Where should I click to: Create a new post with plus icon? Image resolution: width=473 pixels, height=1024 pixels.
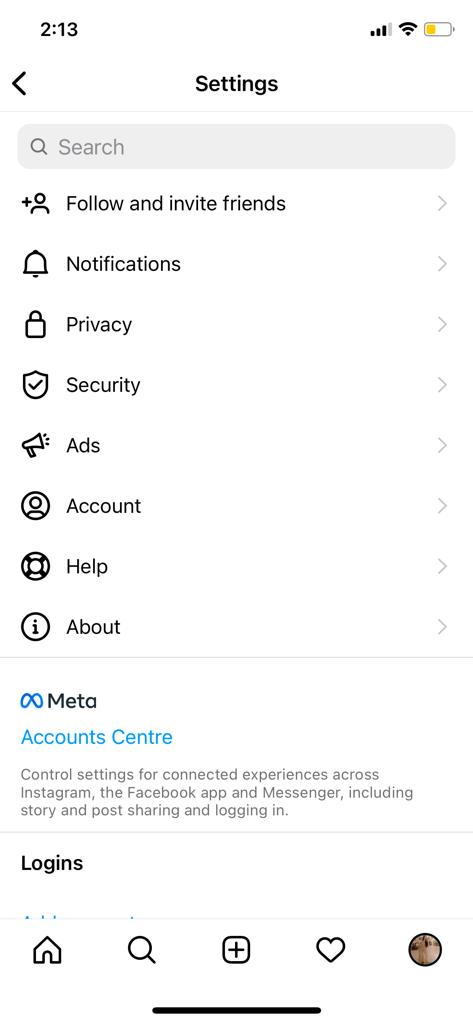click(236, 950)
